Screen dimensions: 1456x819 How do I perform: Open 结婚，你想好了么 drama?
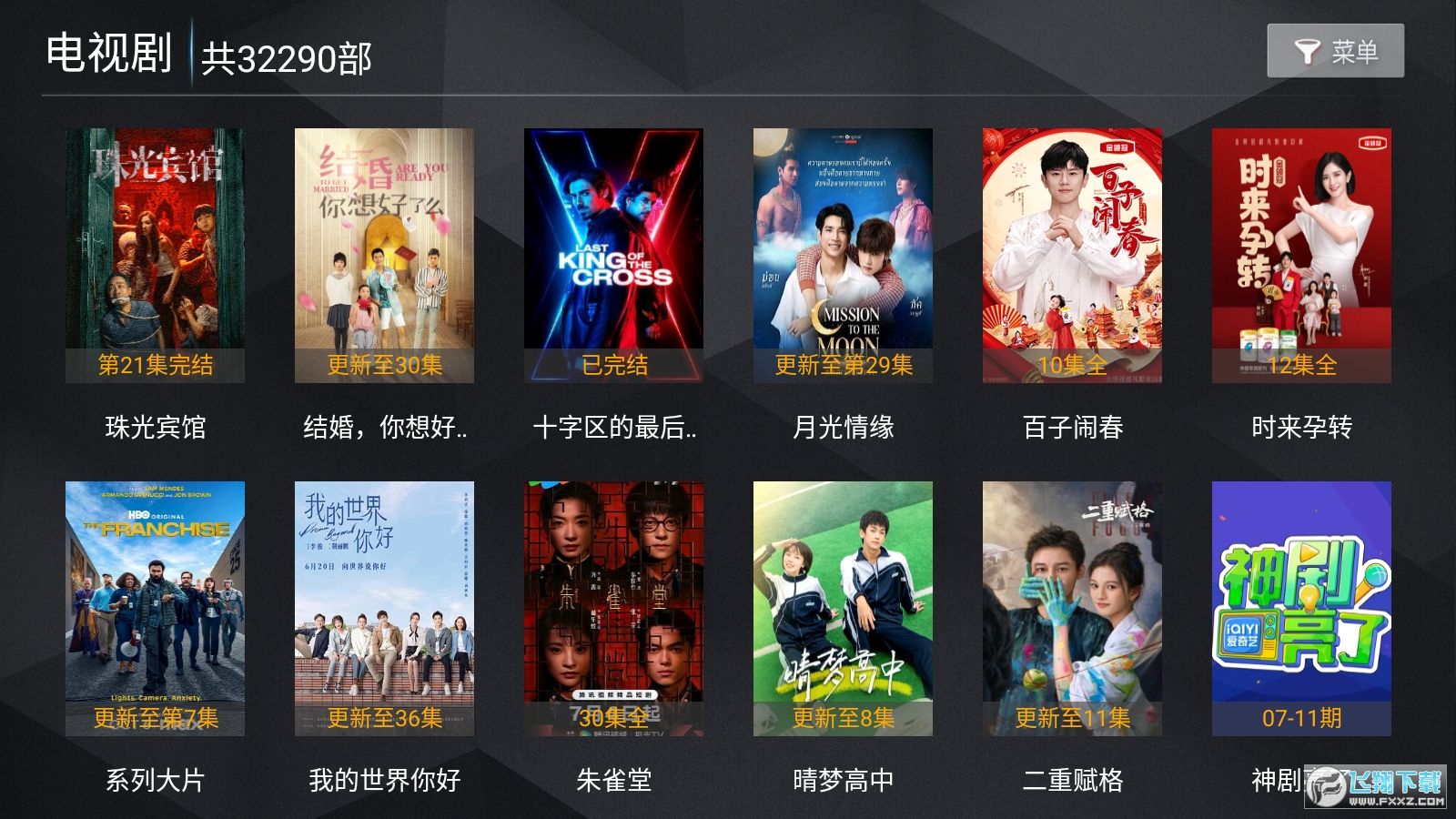(x=384, y=255)
